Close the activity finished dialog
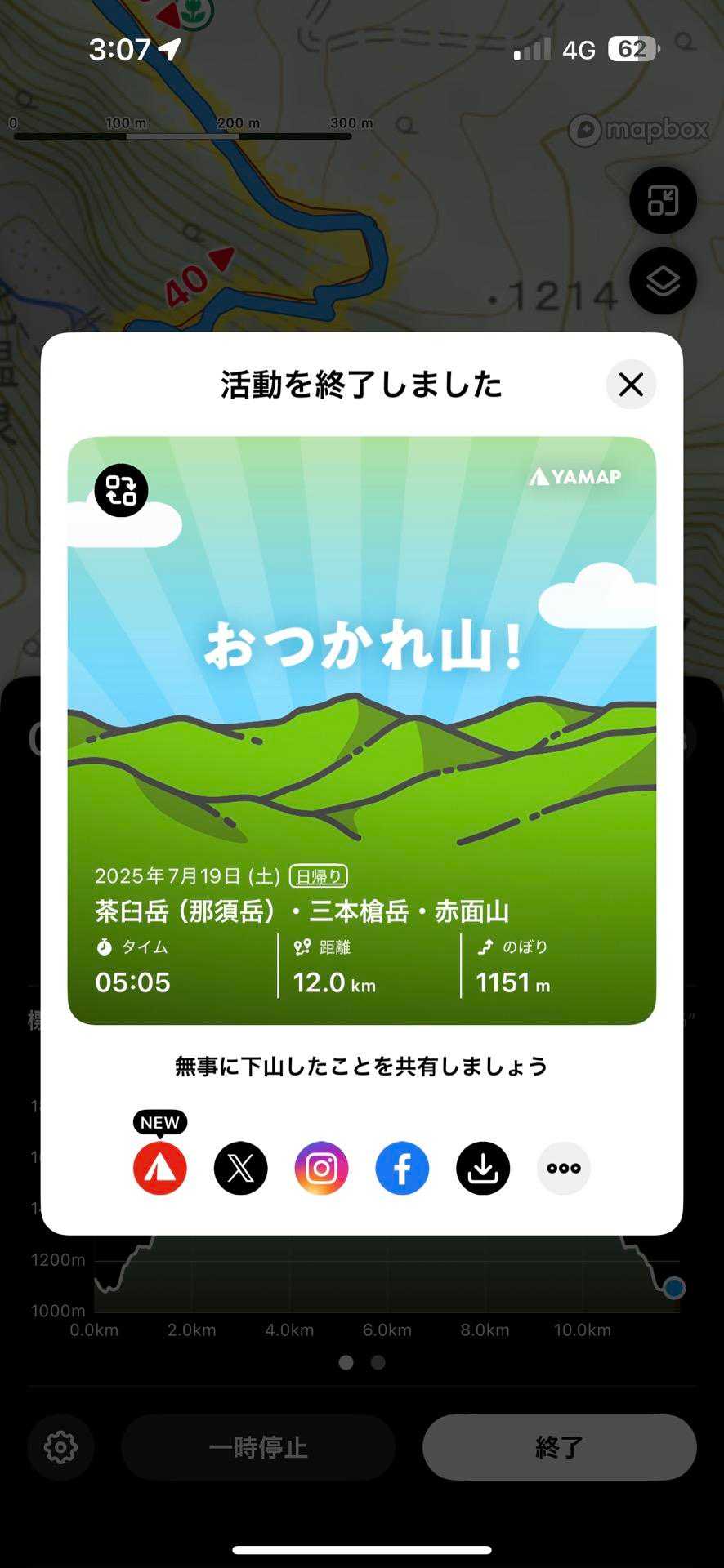The image size is (724, 1568). coord(631,385)
